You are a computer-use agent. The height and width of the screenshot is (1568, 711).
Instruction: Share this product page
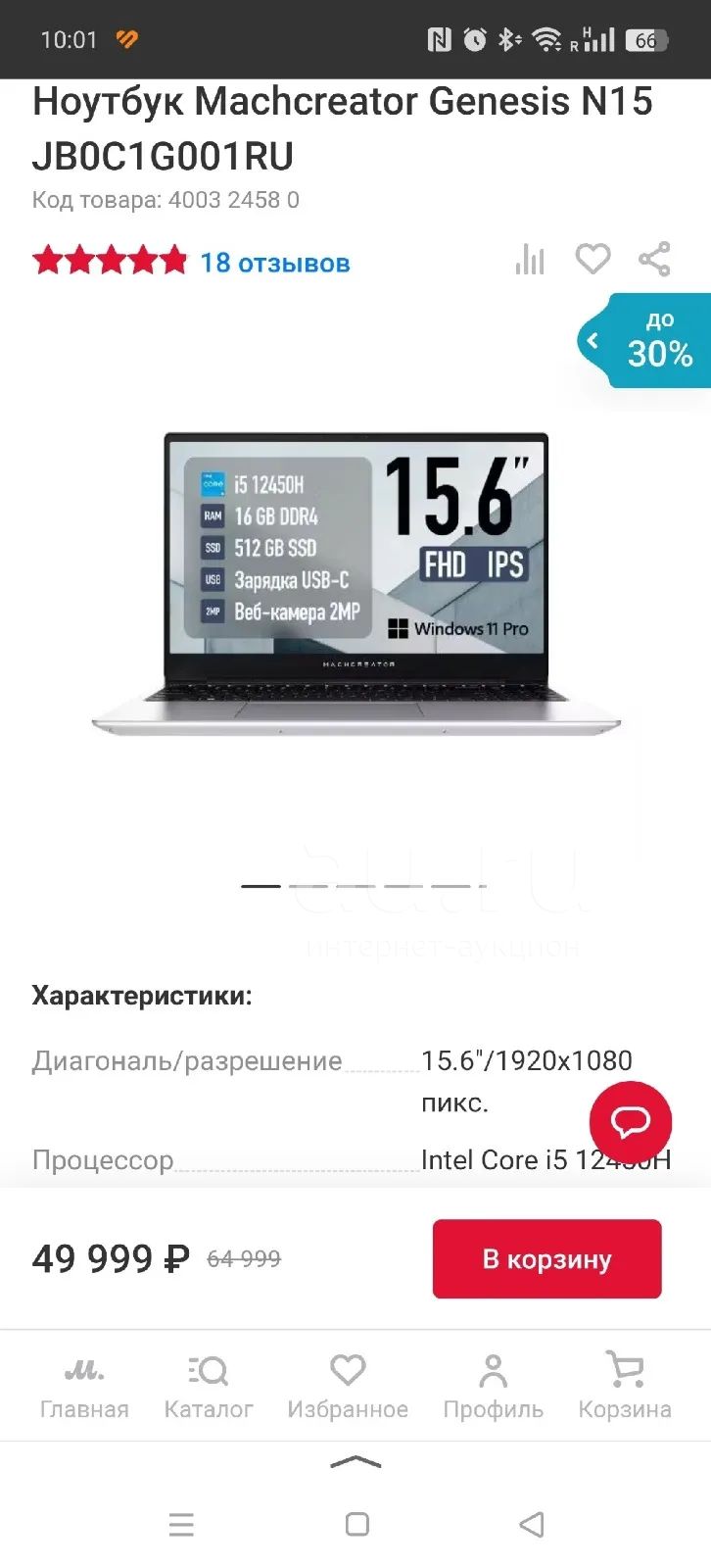pos(654,260)
